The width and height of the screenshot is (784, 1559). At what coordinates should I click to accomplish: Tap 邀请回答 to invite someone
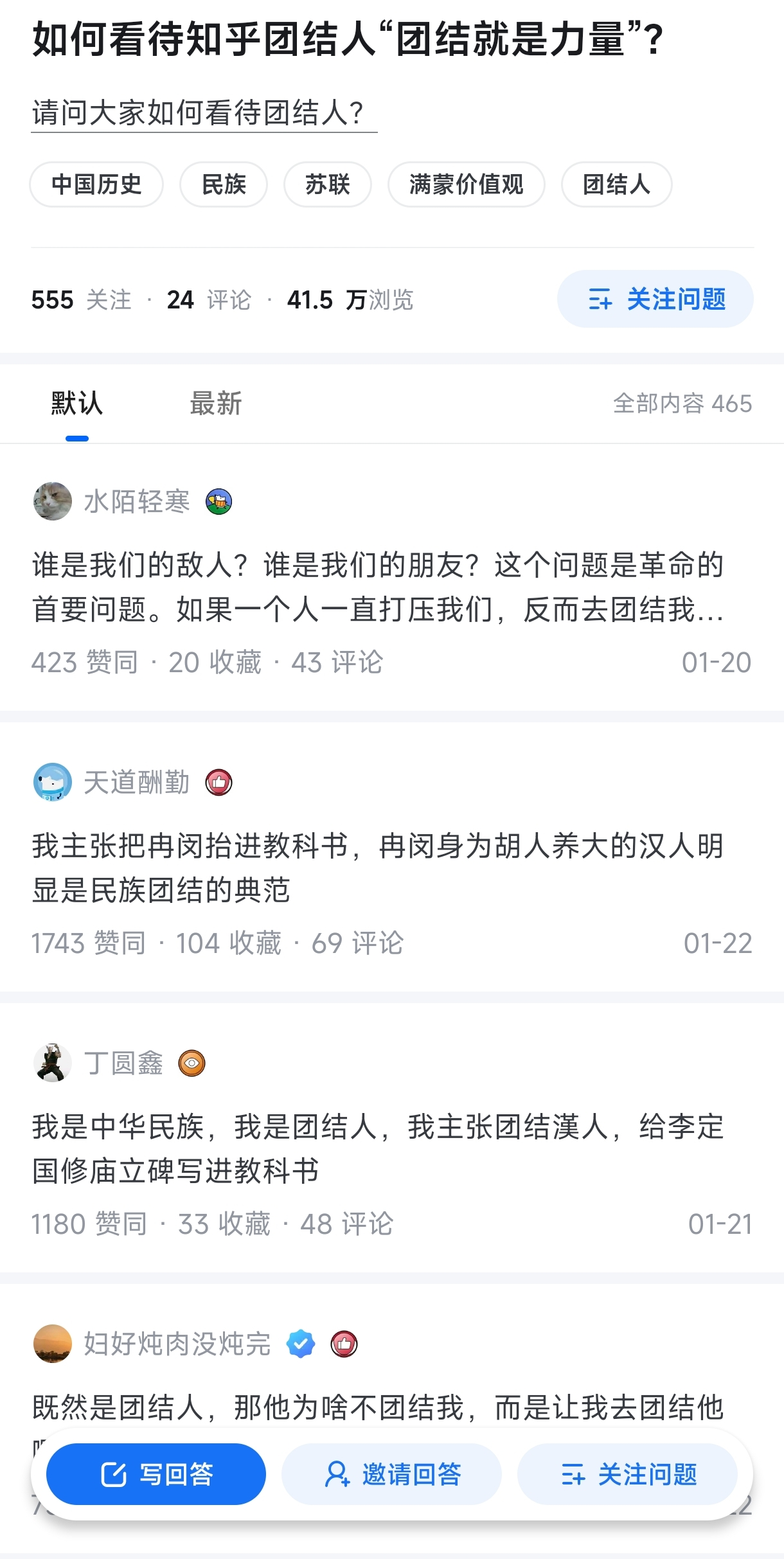coord(392,1474)
